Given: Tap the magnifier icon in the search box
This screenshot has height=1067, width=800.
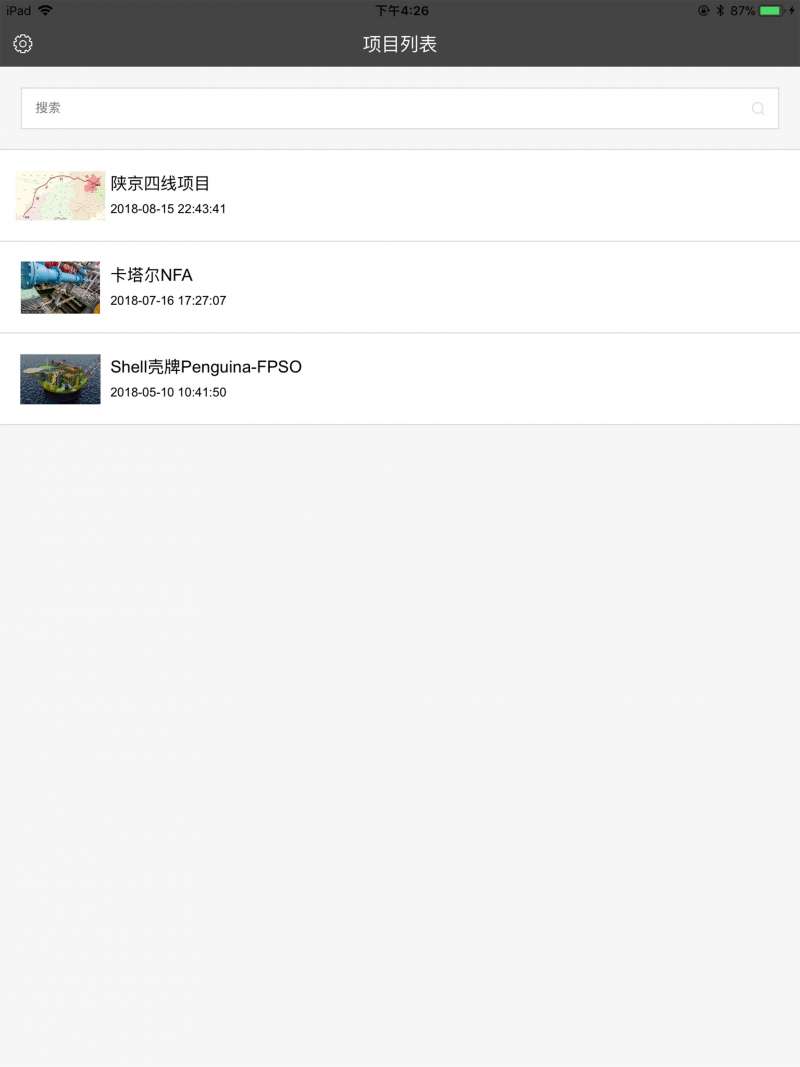Looking at the screenshot, I should (758, 108).
